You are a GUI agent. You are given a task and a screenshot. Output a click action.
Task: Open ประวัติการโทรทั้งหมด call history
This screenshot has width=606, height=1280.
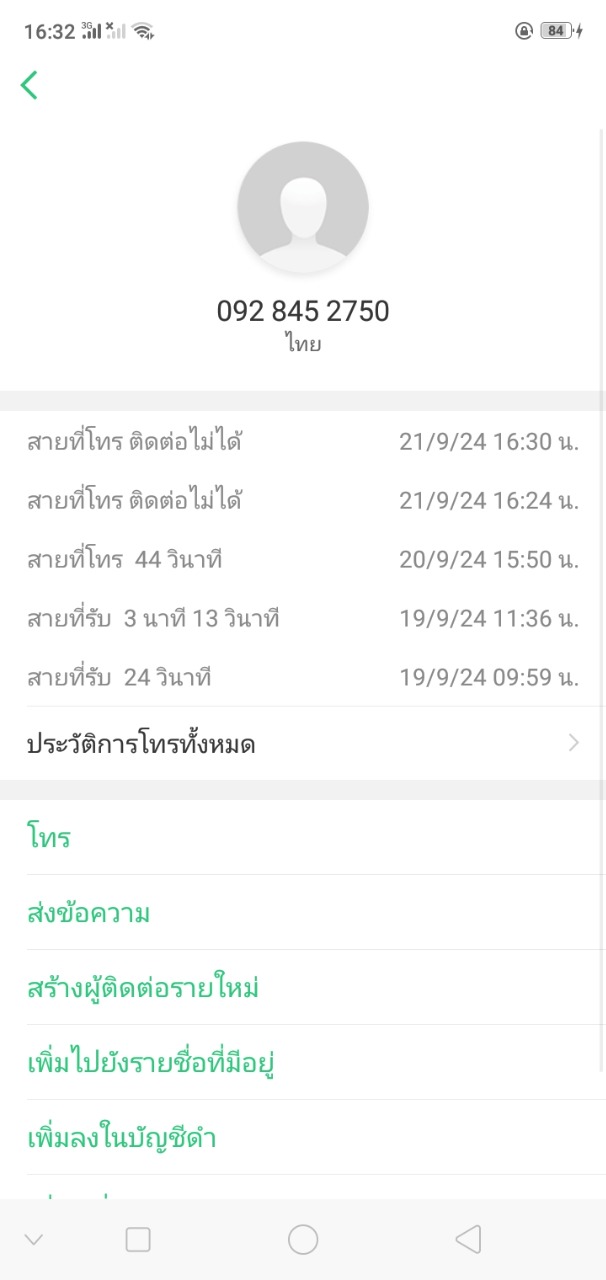pos(302,744)
